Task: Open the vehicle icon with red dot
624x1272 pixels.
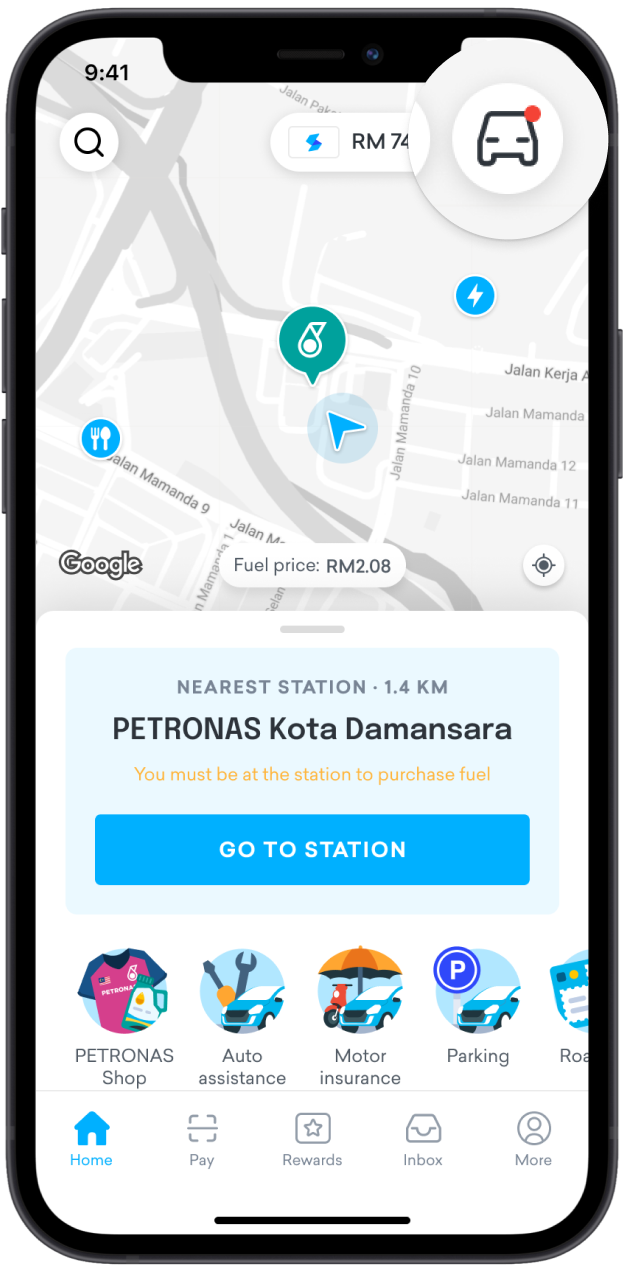Action: (508, 140)
